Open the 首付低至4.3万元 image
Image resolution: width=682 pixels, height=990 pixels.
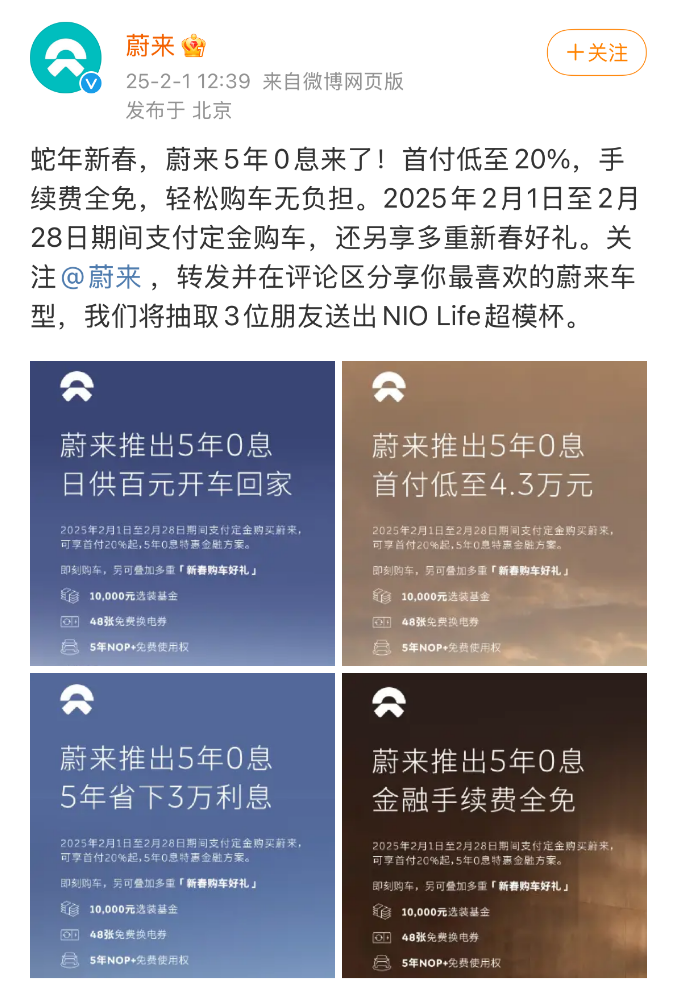pyautogui.click(x=494, y=513)
